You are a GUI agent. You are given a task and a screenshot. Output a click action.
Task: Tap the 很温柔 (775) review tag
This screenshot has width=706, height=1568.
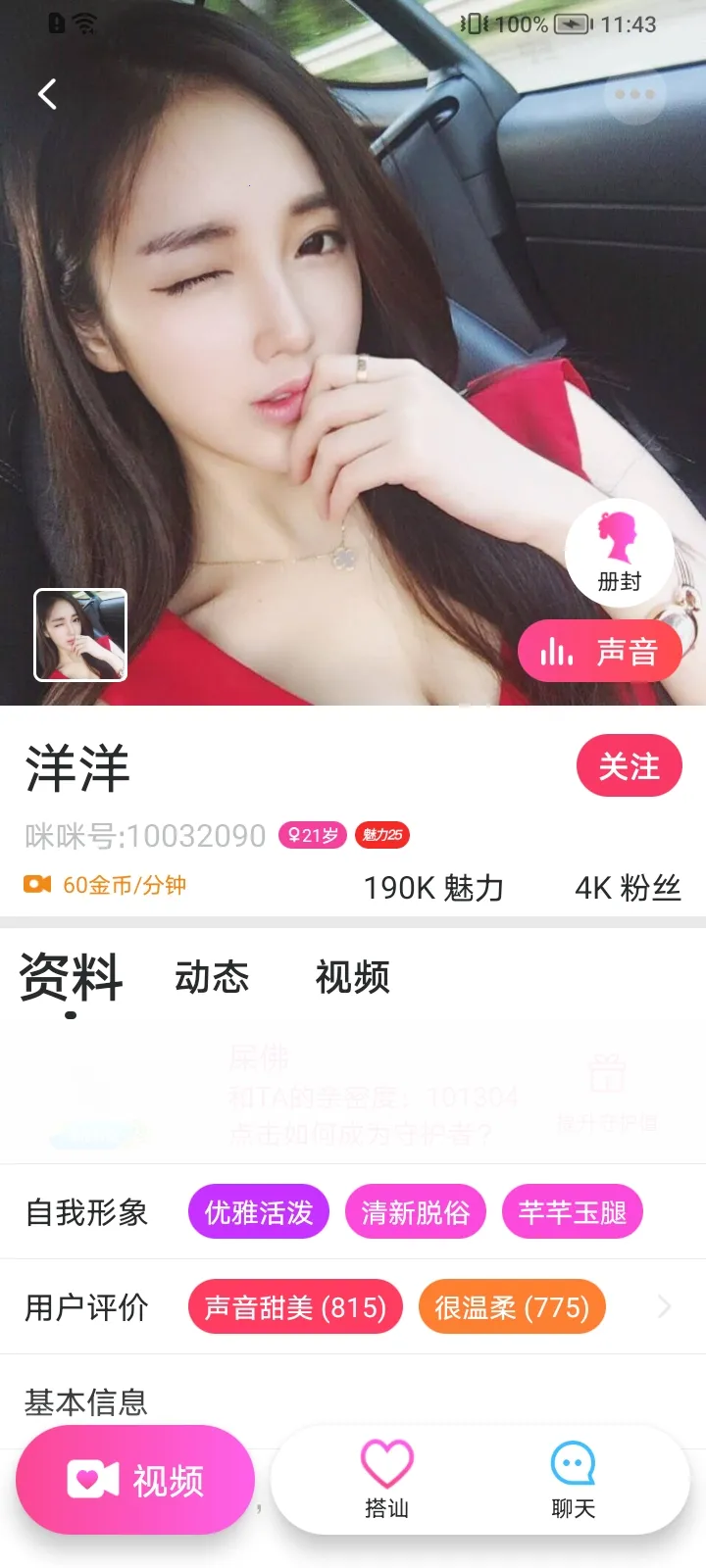click(x=512, y=1306)
